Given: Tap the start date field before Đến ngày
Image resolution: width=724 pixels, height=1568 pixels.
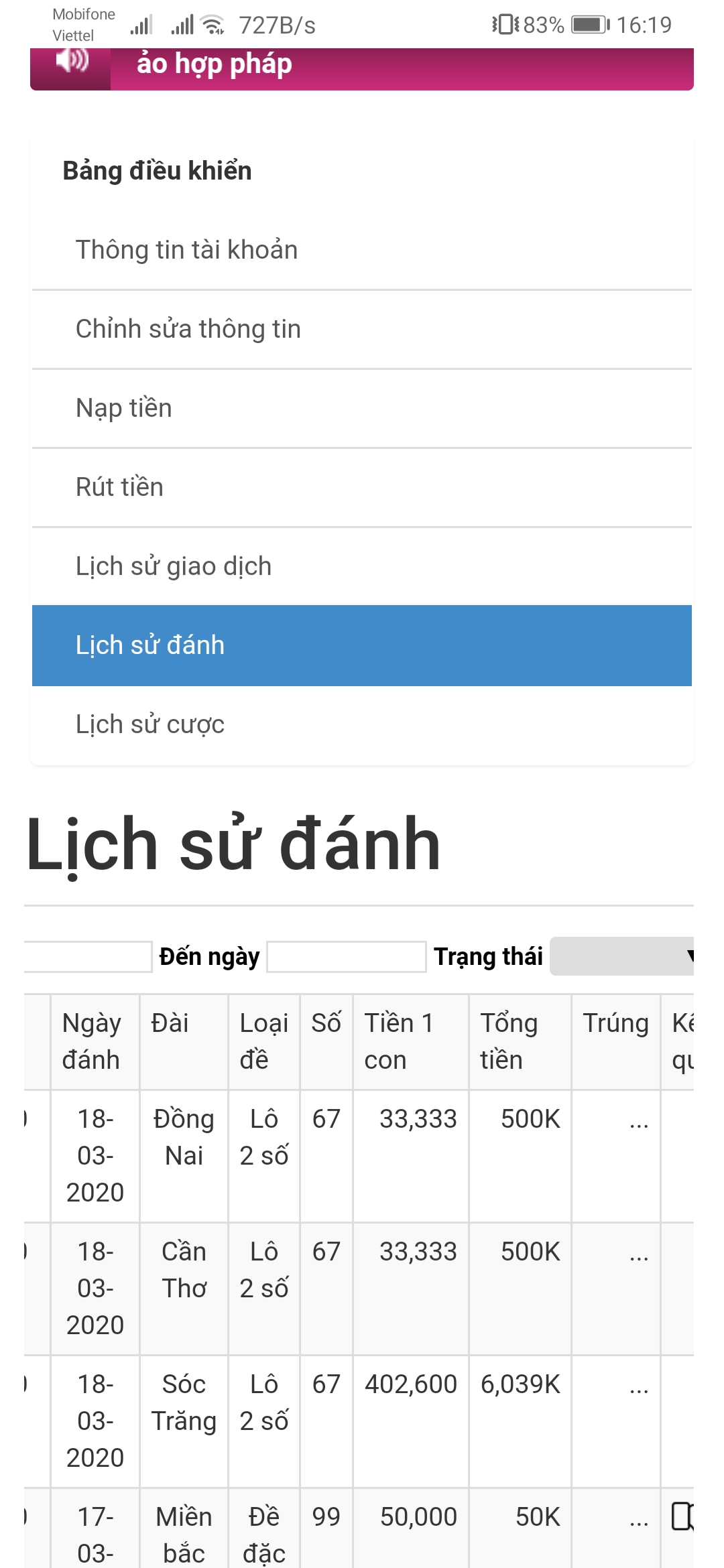Looking at the screenshot, I should point(88,956).
